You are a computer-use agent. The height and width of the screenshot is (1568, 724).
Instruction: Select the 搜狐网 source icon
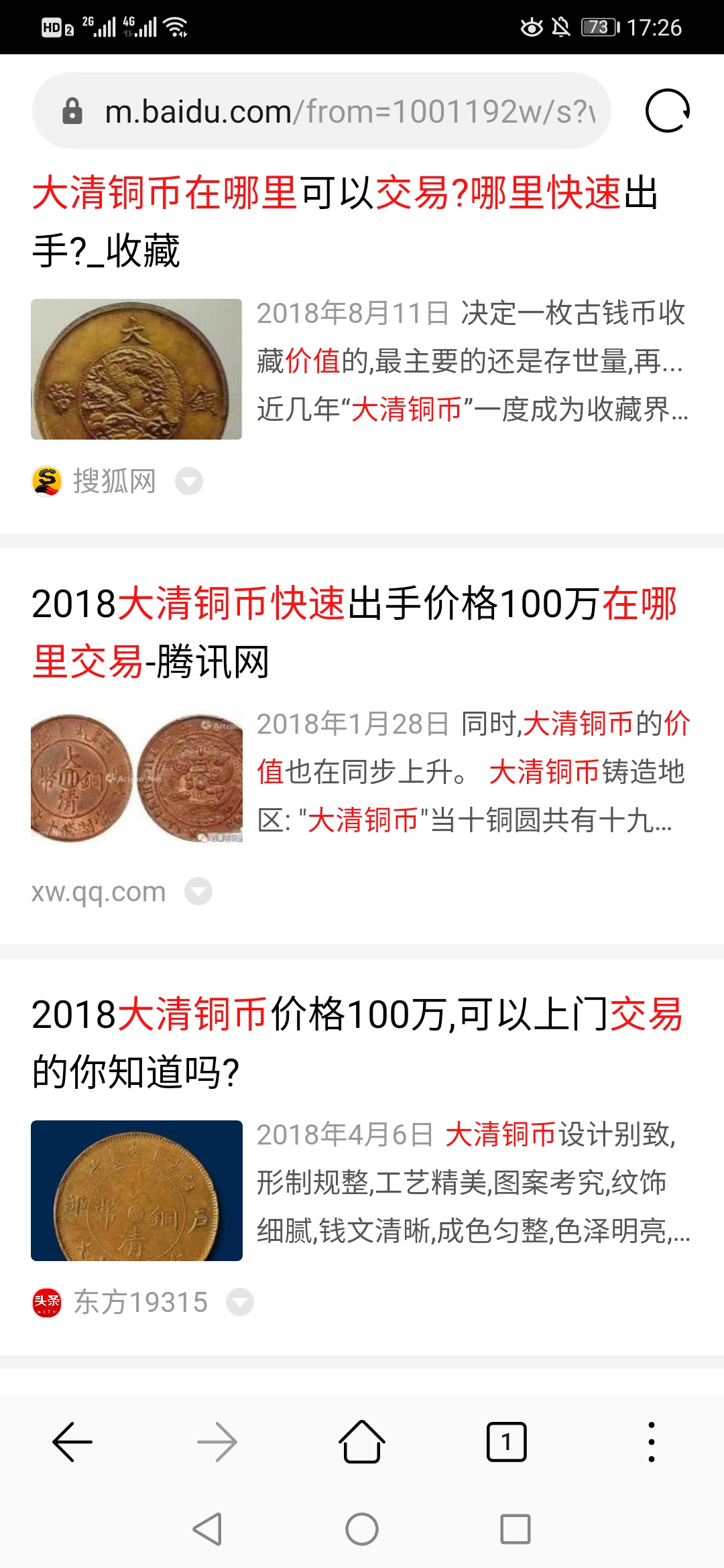pos(44,481)
